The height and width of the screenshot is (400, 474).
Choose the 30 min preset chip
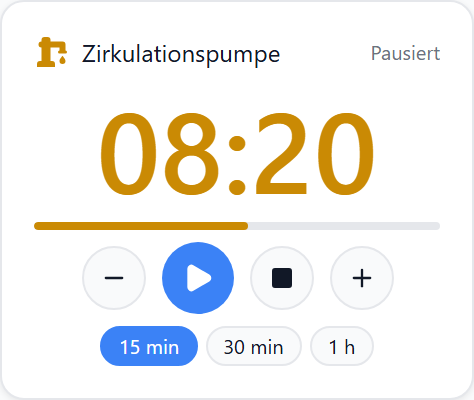[254, 346]
